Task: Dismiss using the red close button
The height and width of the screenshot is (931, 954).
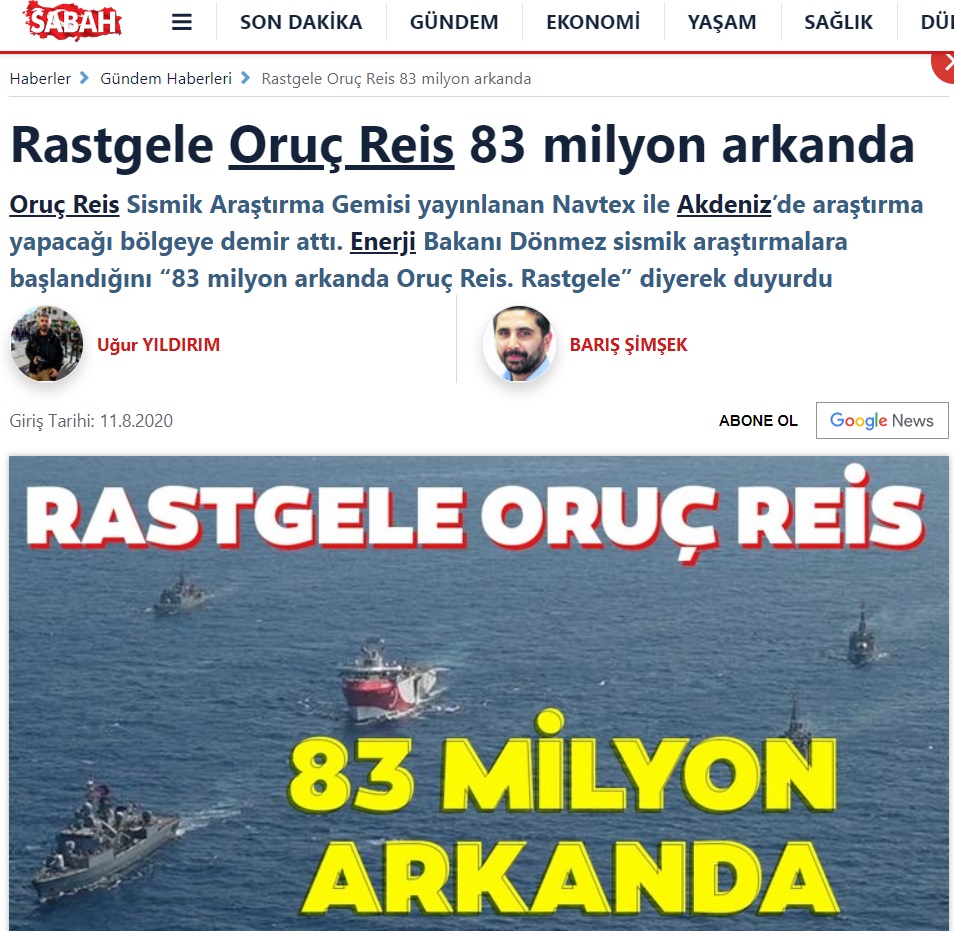Action: [944, 63]
